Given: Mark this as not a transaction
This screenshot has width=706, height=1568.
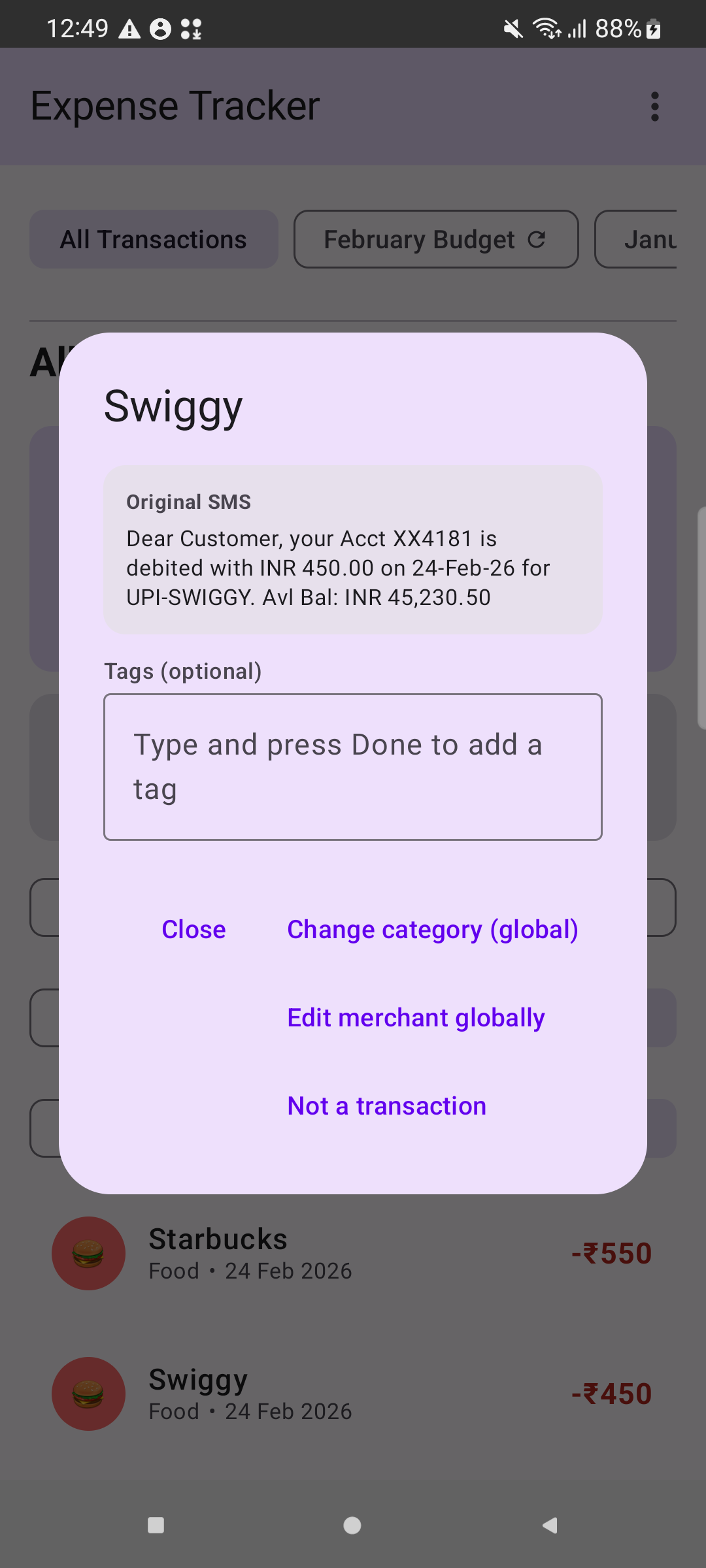Looking at the screenshot, I should (386, 1105).
